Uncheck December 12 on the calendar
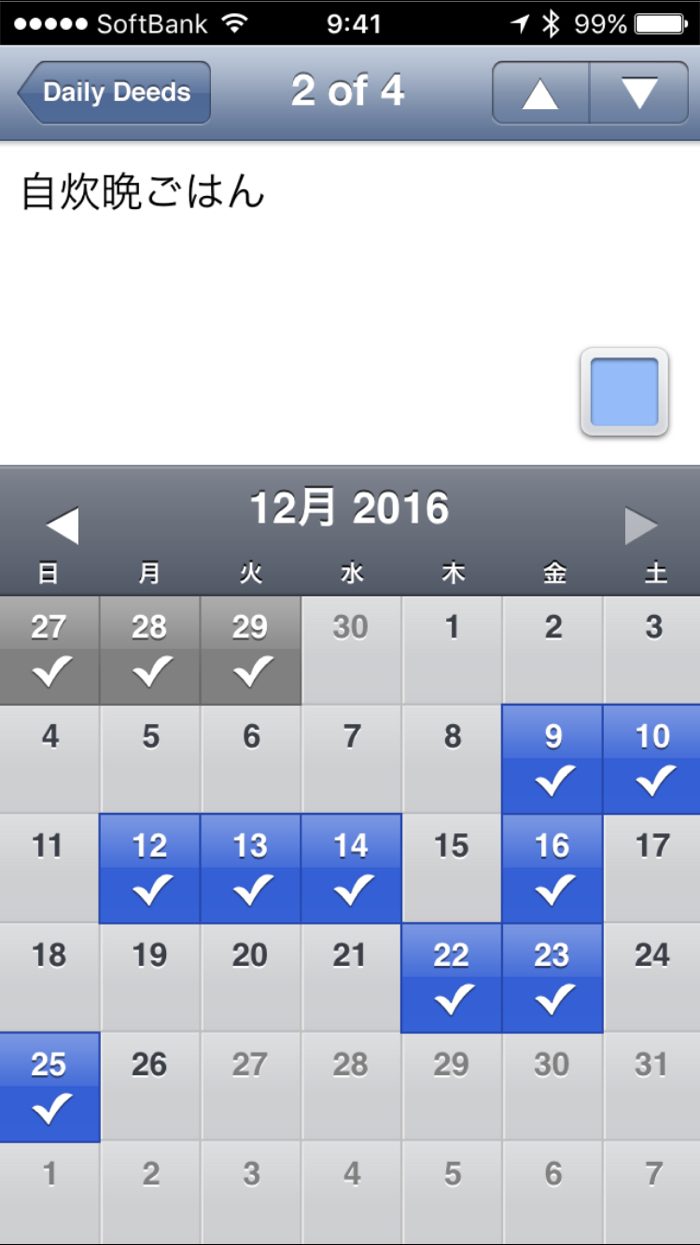 (150, 868)
